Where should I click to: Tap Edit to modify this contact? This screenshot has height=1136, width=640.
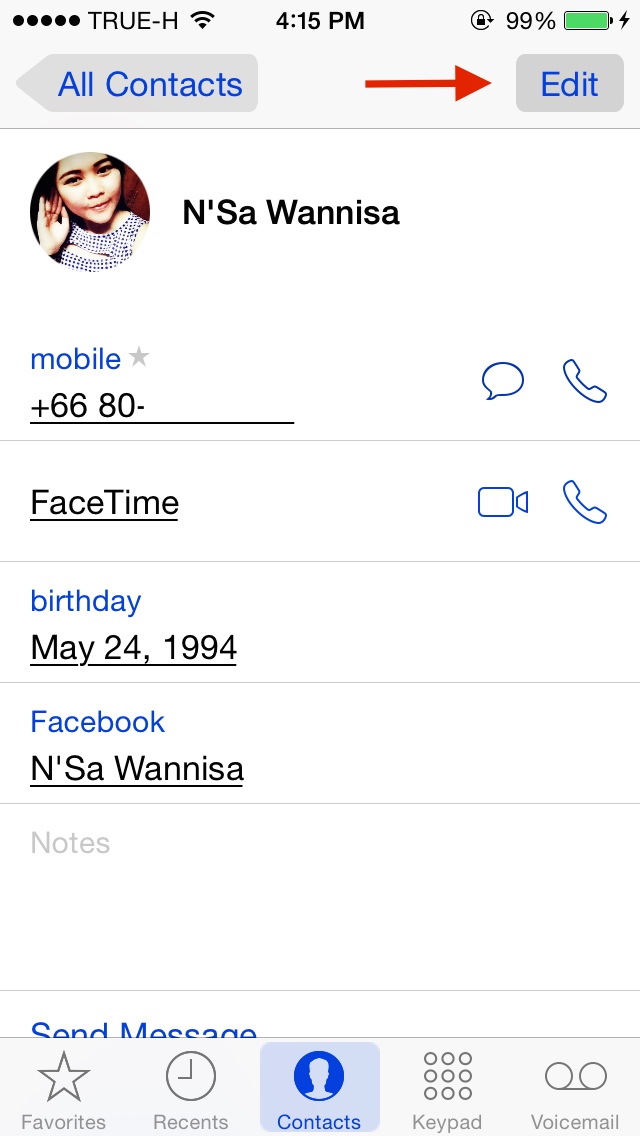(x=570, y=83)
